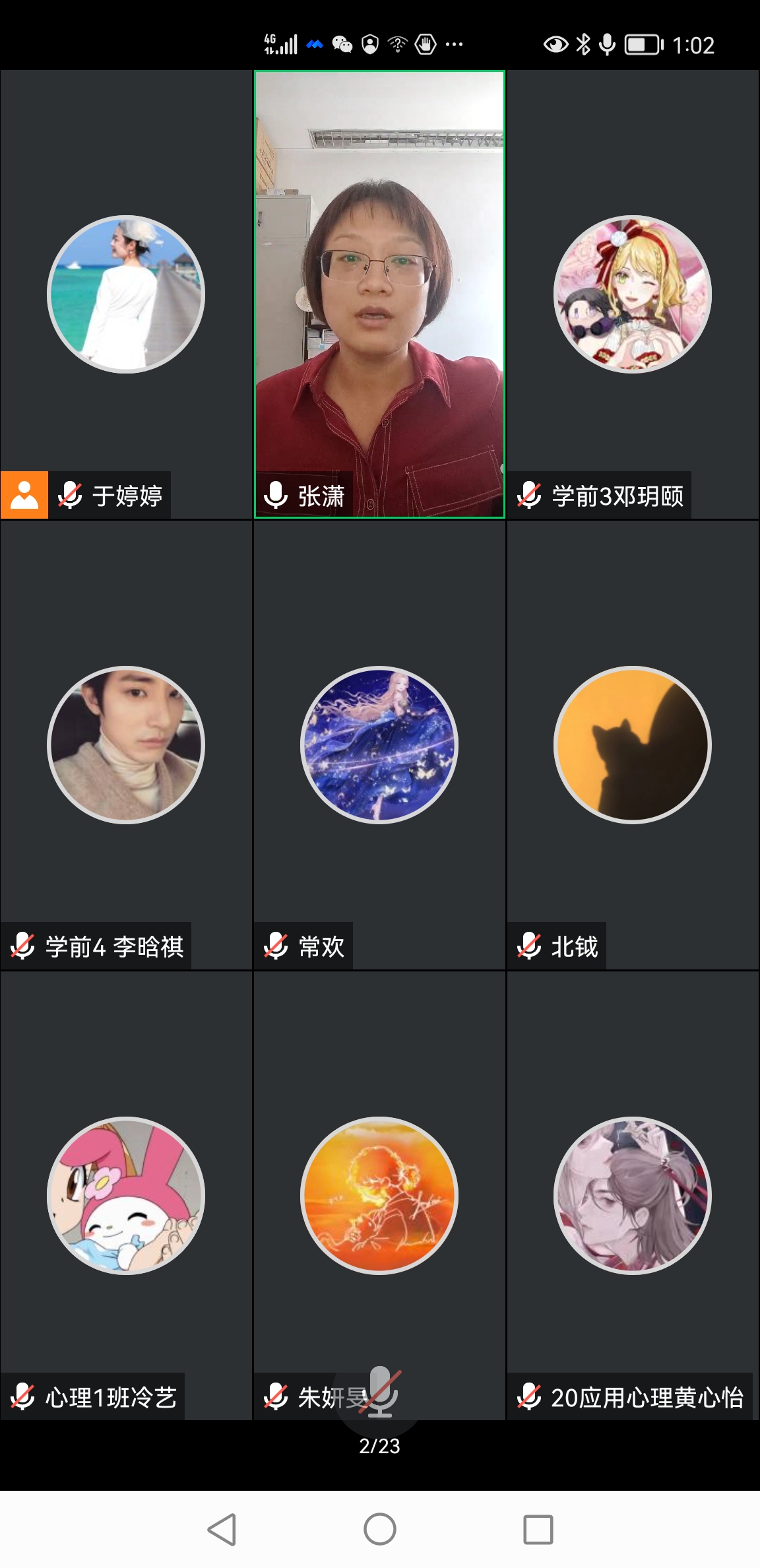Select the 心理1班冷艺 participant tile

click(x=126, y=1195)
